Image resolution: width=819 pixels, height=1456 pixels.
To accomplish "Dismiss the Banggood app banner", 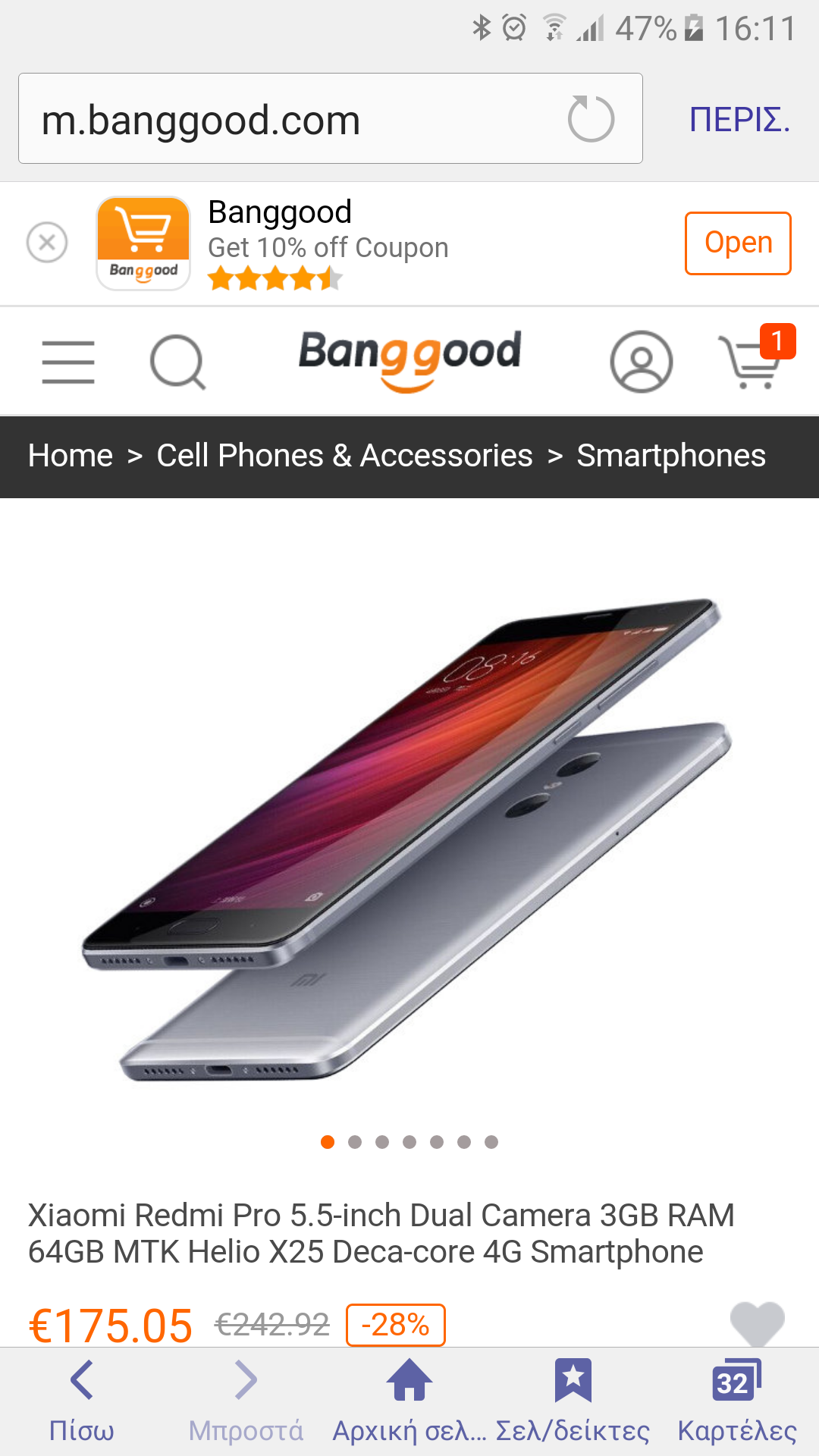I will [47, 243].
